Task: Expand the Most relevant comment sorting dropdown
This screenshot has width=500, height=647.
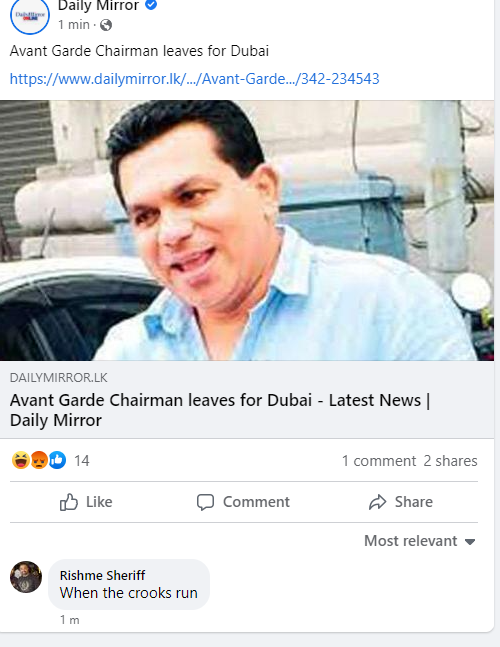Action: pyautogui.click(x=420, y=541)
